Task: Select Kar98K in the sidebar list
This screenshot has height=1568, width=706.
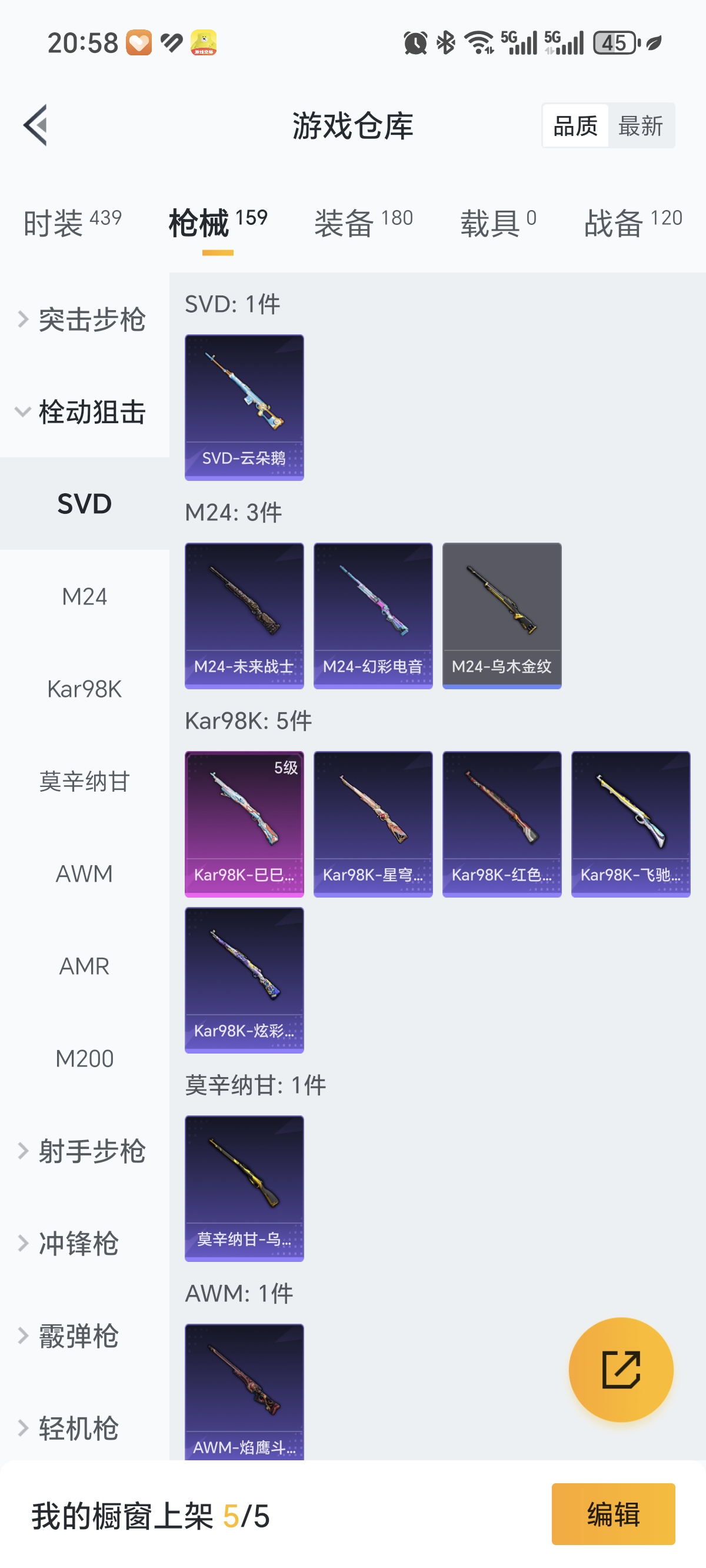Action: pyautogui.click(x=85, y=689)
